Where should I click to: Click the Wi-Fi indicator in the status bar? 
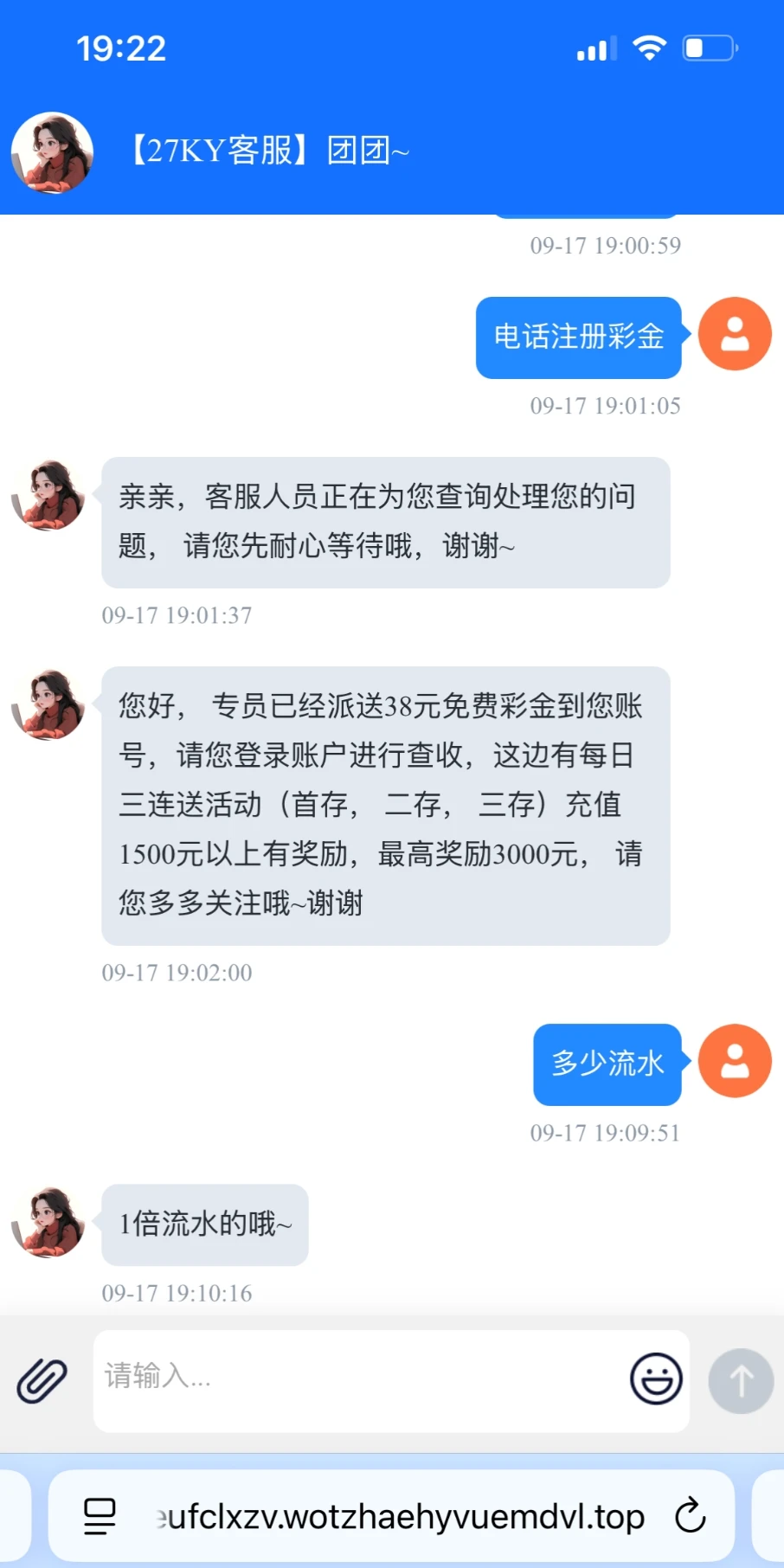[x=651, y=48]
